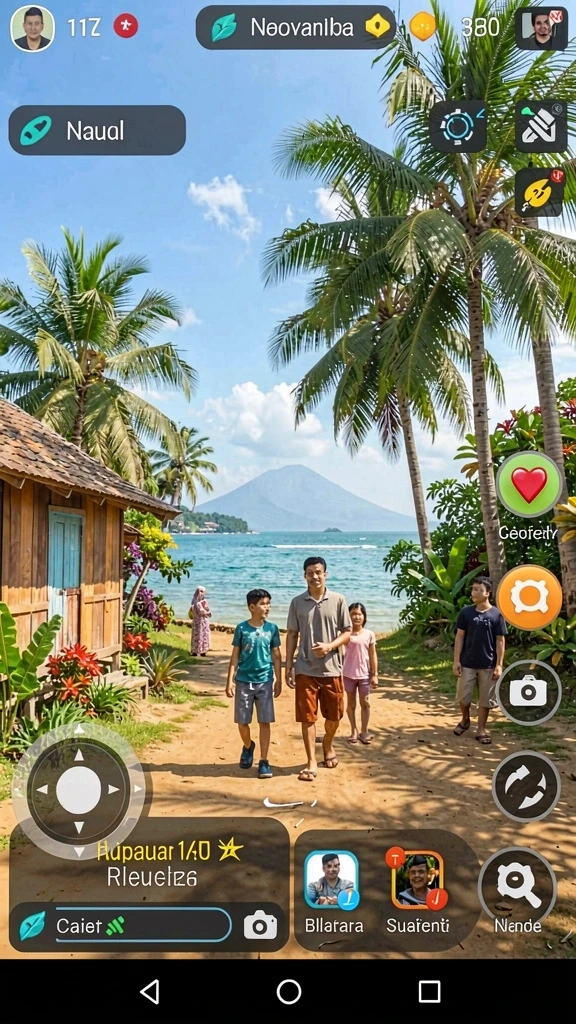Tap the Neovaniba location pill
This screenshot has width=576, height=1024.
point(296,27)
